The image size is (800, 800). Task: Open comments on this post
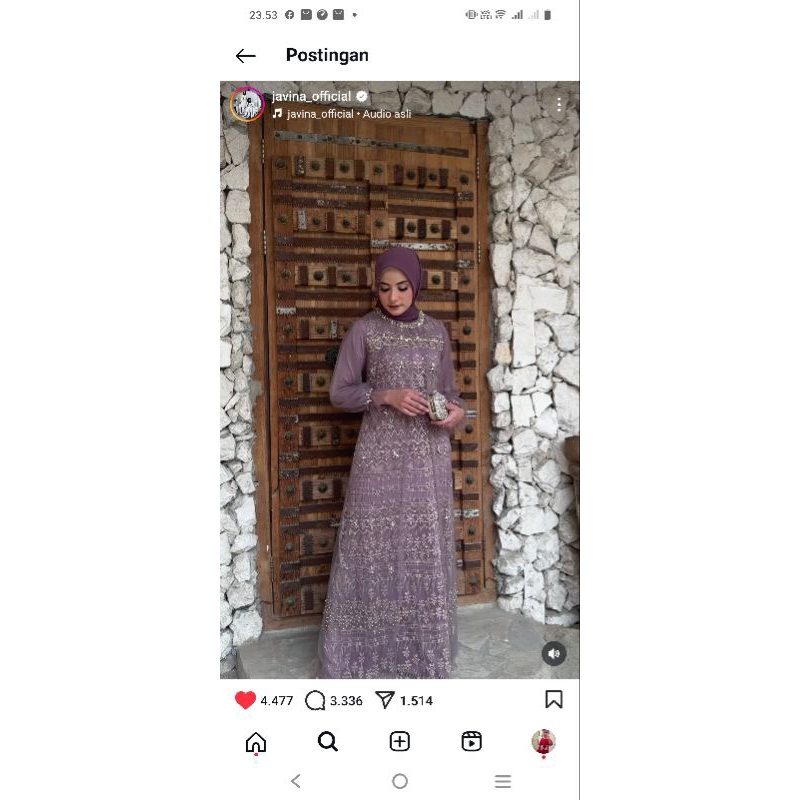click(x=316, y=700)
